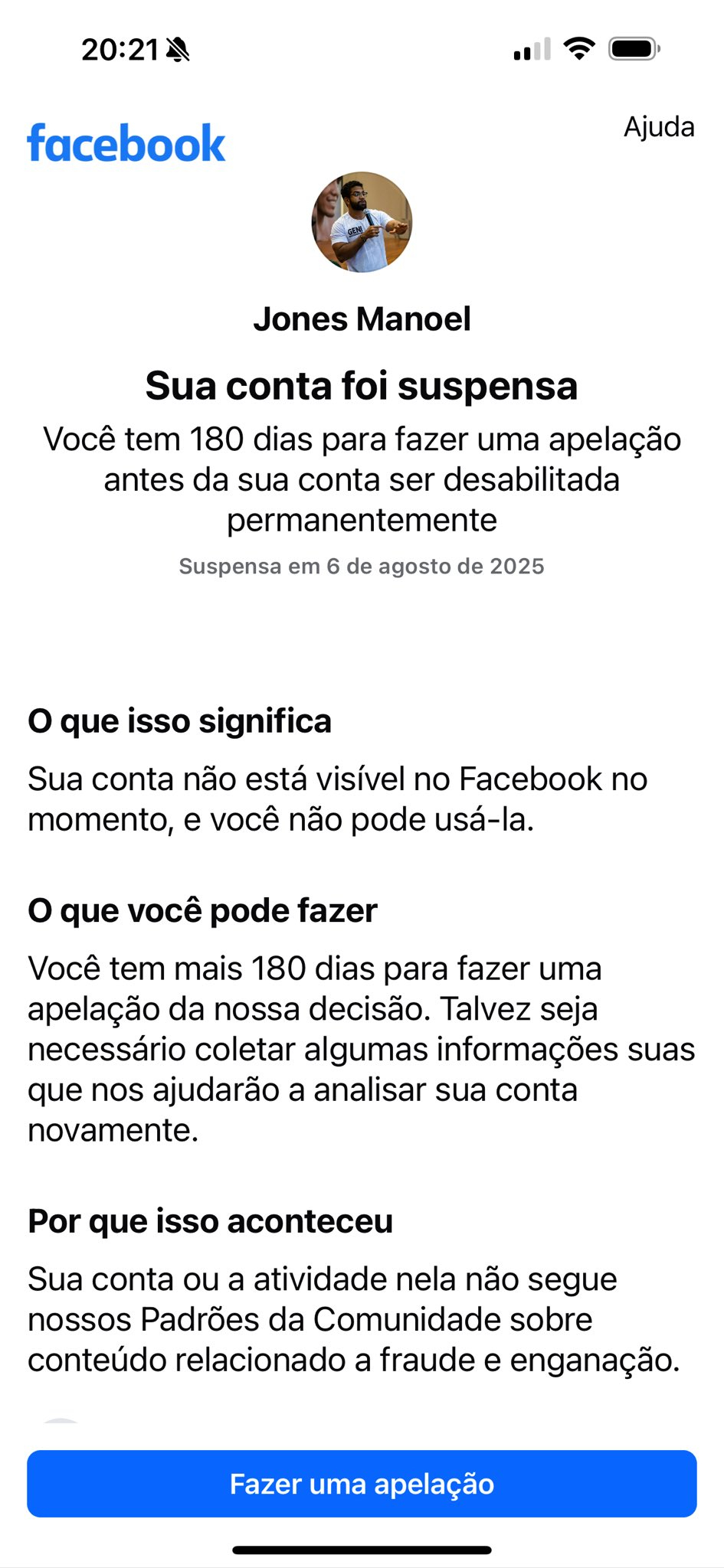
Task: Tap the Fazer uma apelação button
Action: [x=362, y=1484]
